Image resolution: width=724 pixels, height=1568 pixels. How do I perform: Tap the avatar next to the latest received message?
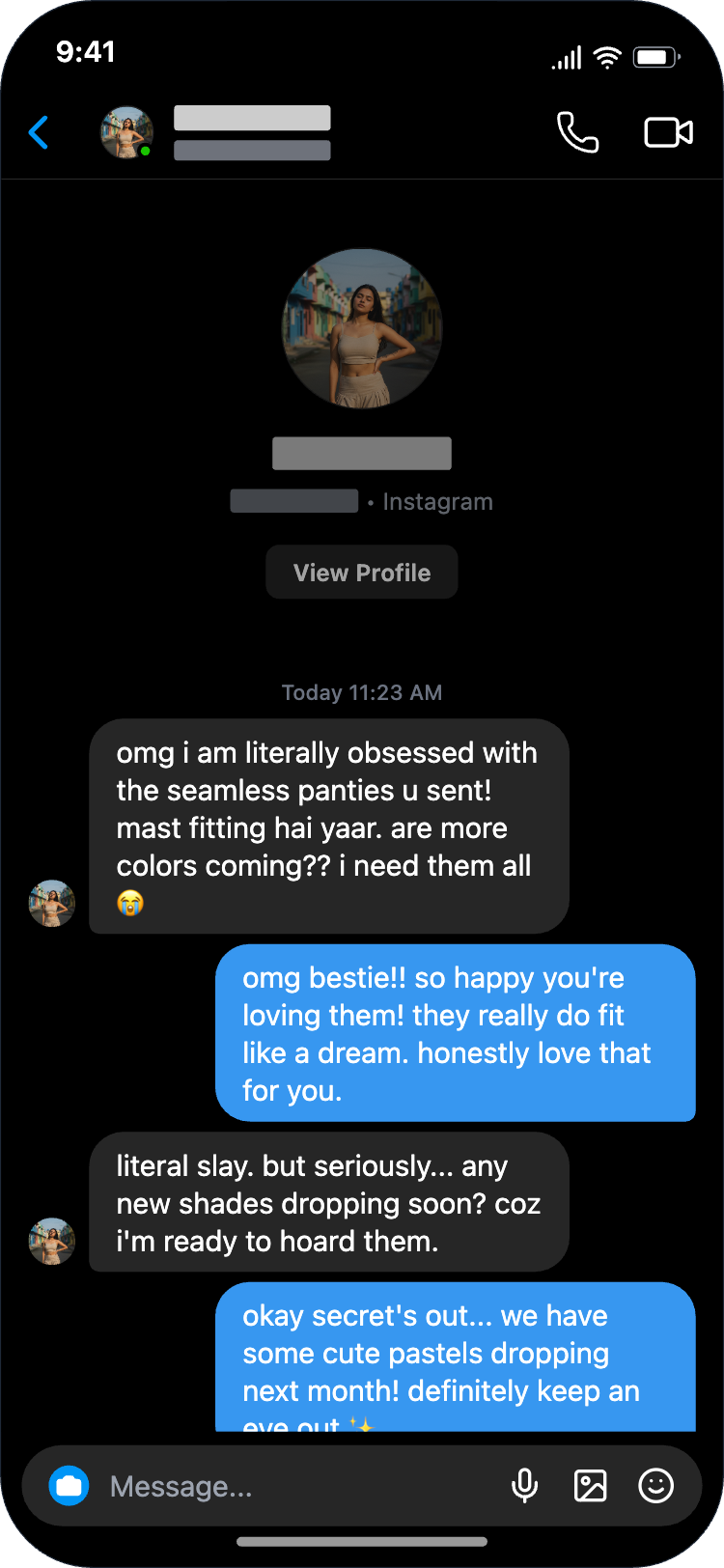click(x=51, y=1242)
